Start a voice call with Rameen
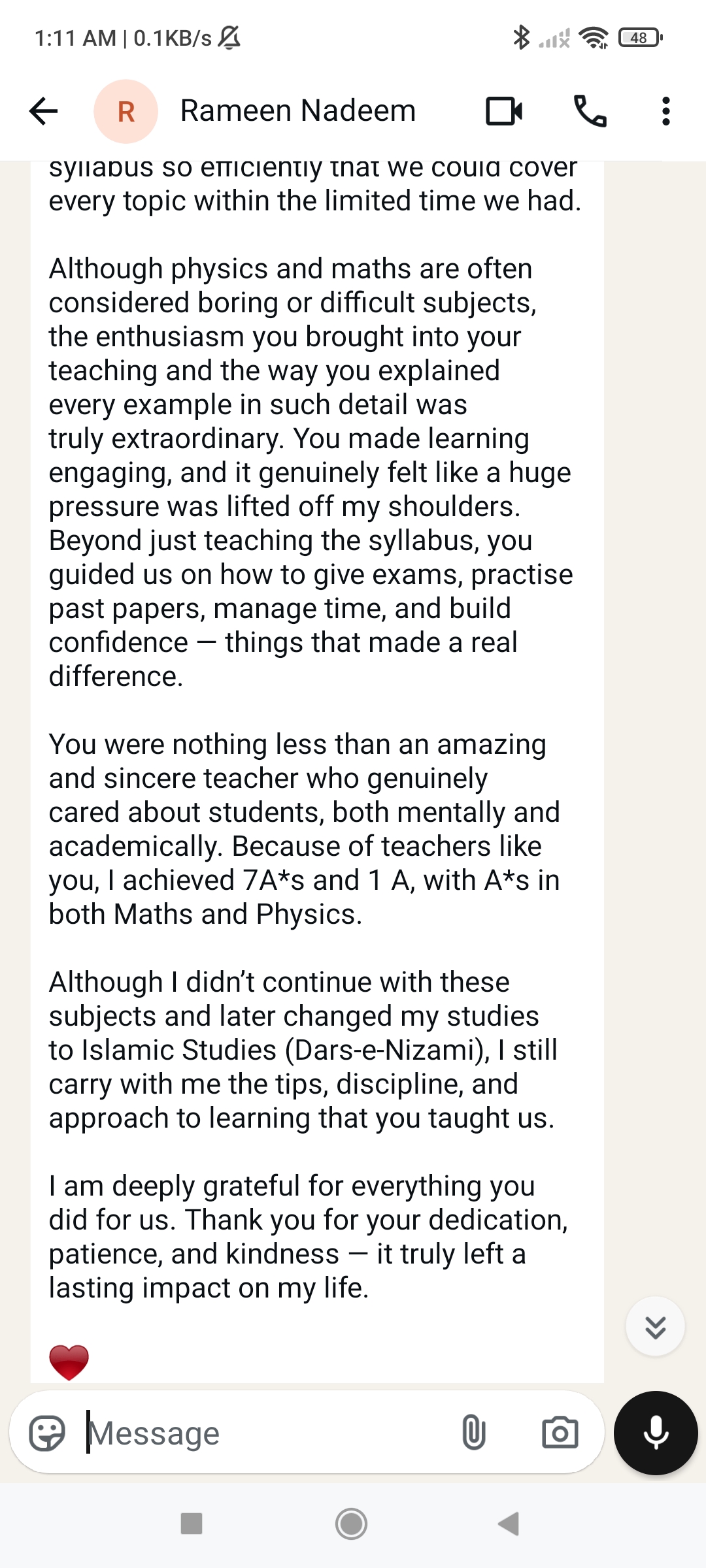Screen dimensions: 706x1568 [590, 111]
